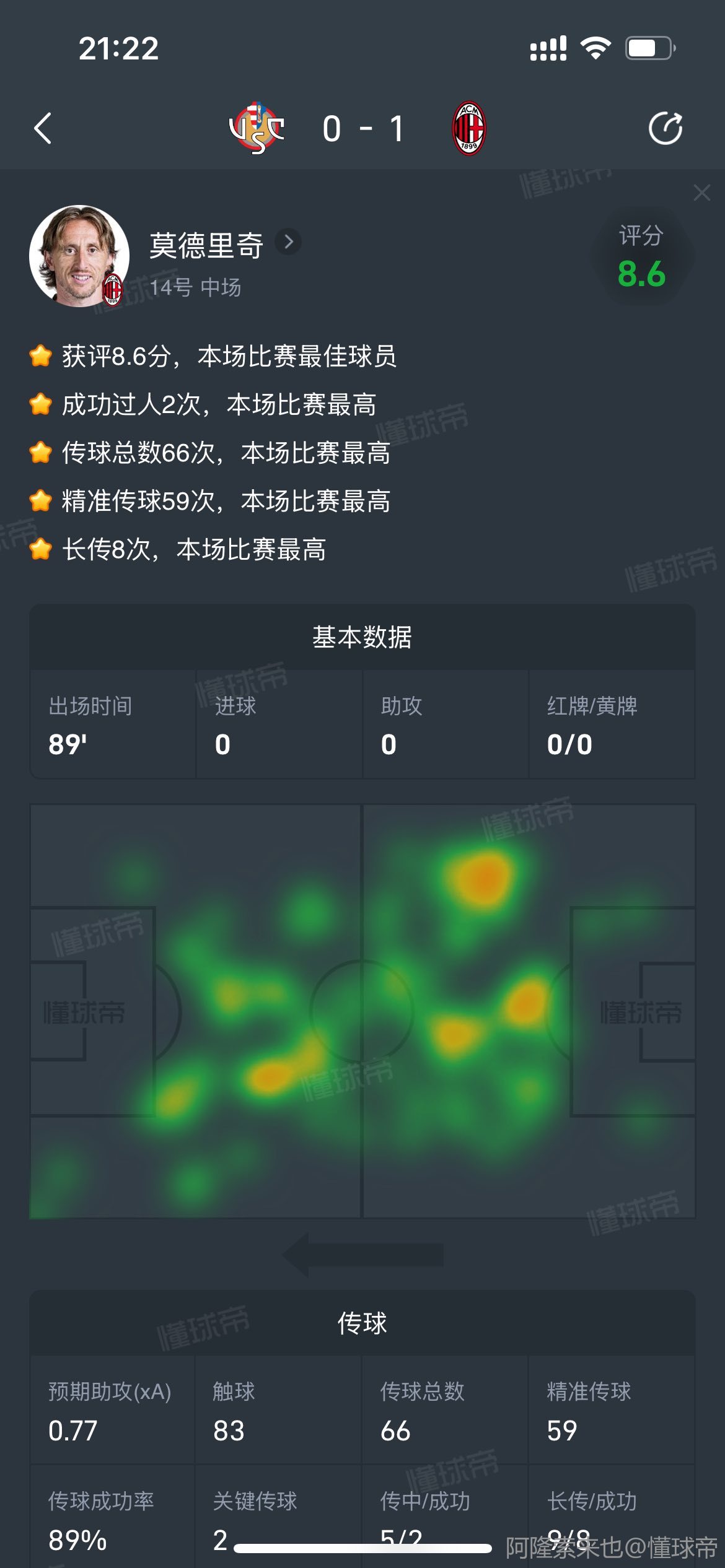Tap 莫德里奇's avatar photo
The image size is (725, 1568).
point(79,256)
